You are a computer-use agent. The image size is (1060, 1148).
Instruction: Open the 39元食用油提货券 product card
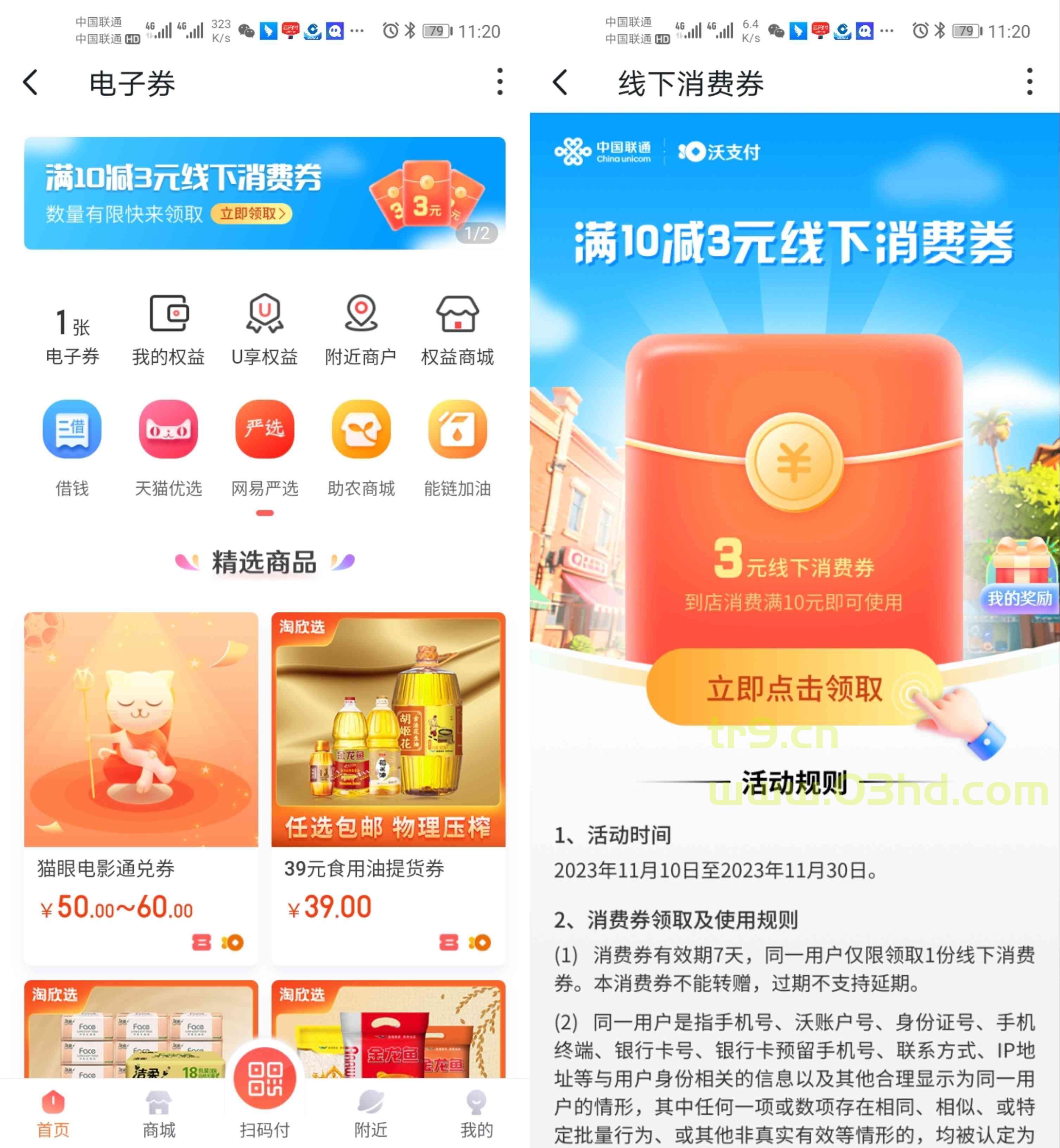click(388, 786)
